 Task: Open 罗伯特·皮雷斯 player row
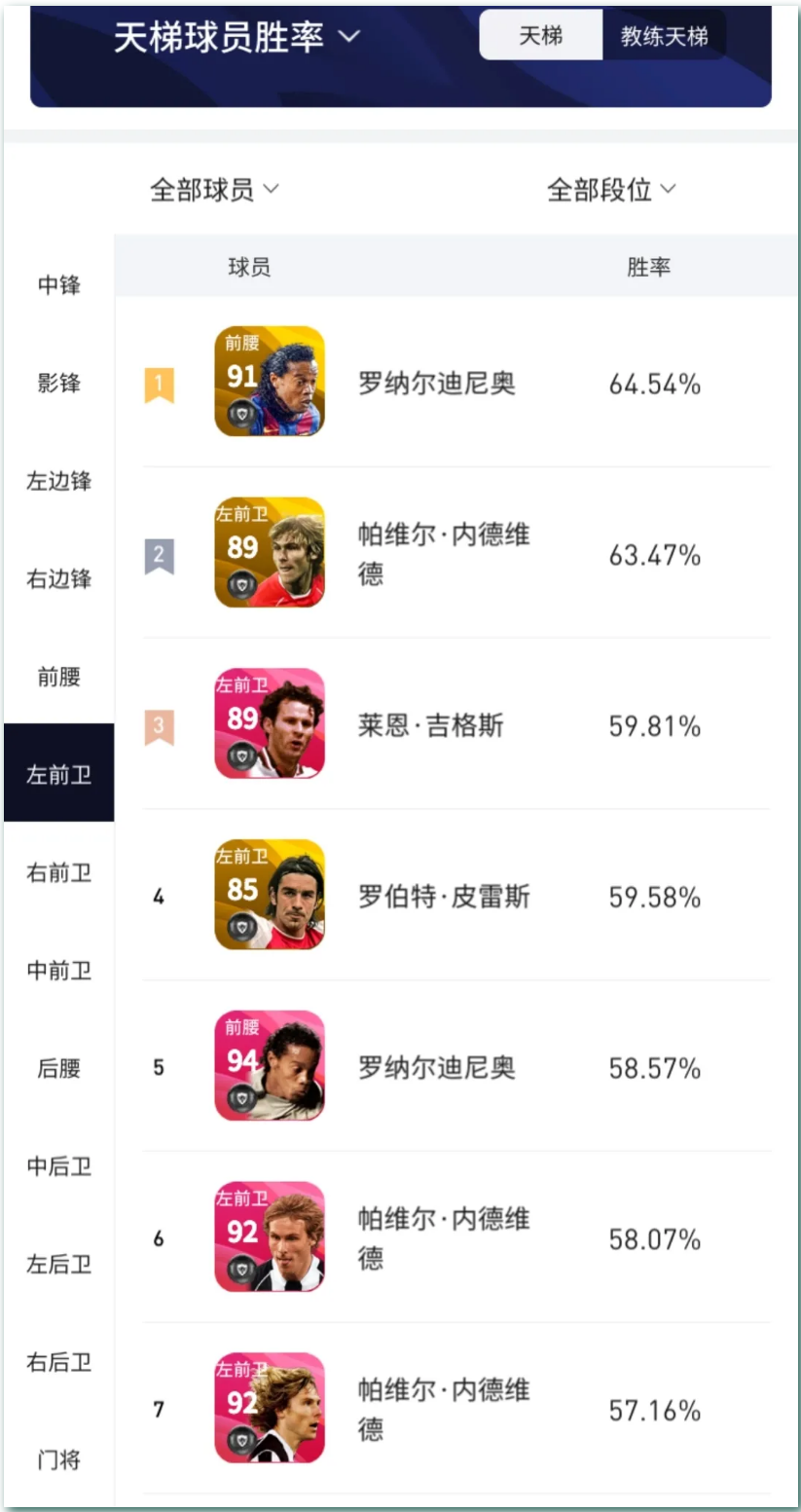(457, 895)
